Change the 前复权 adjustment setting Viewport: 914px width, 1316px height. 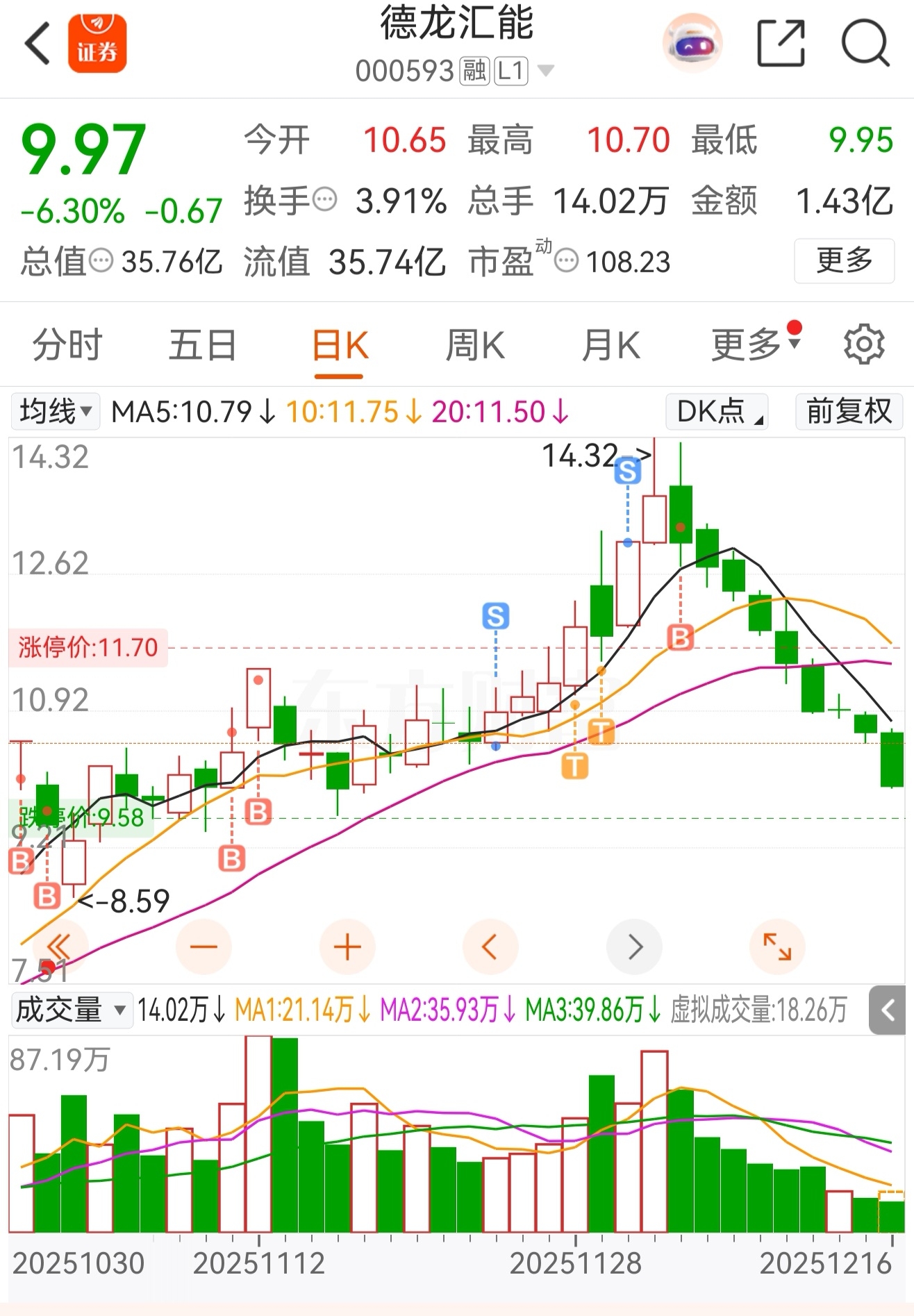click(x=848, y=411)
